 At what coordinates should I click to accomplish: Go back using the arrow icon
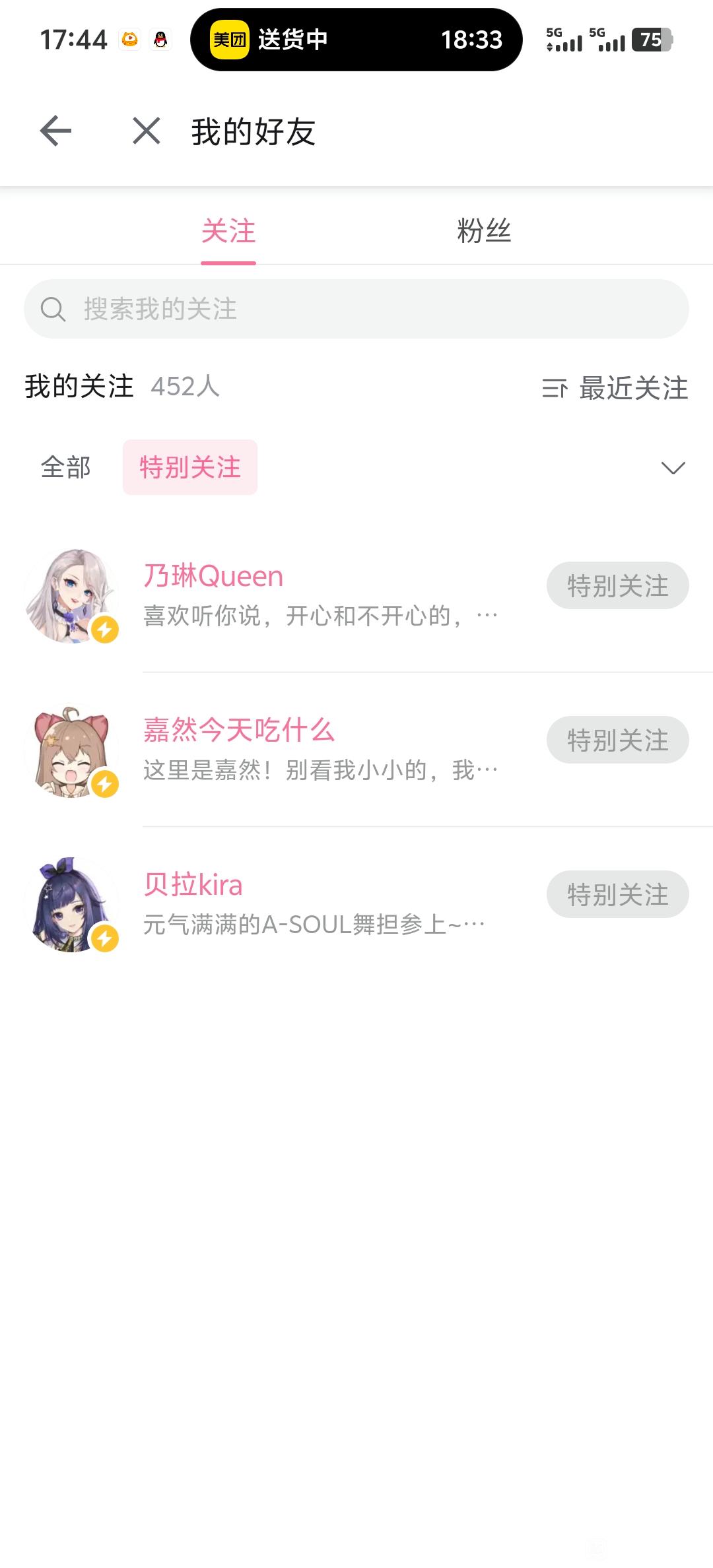pyautogui.click(x=55, y=131)
